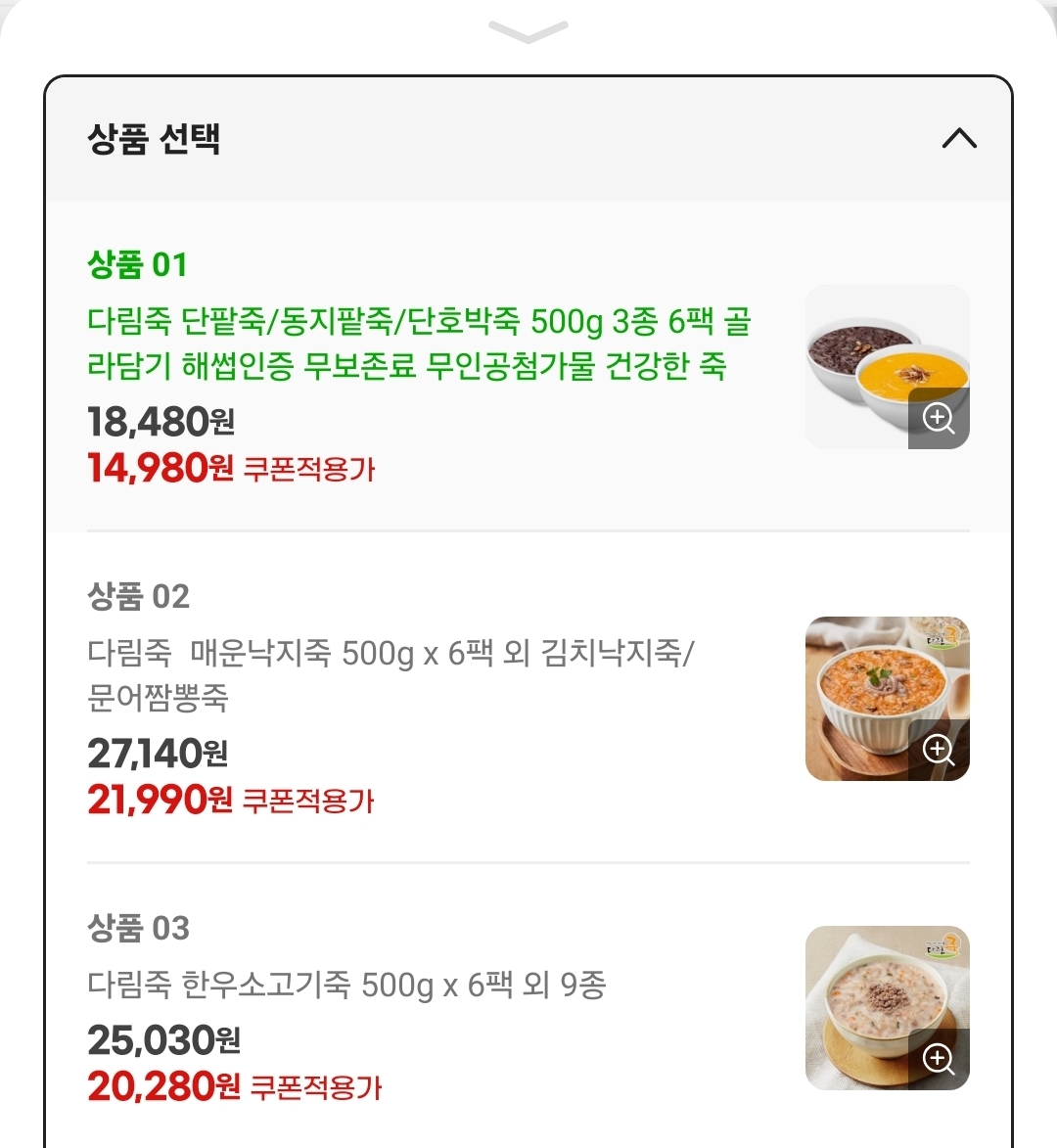Close the bottom sheet with the down handle
Image resolution: width=1057 pixels, height=1148 pixels.
[x=528, y=32]
